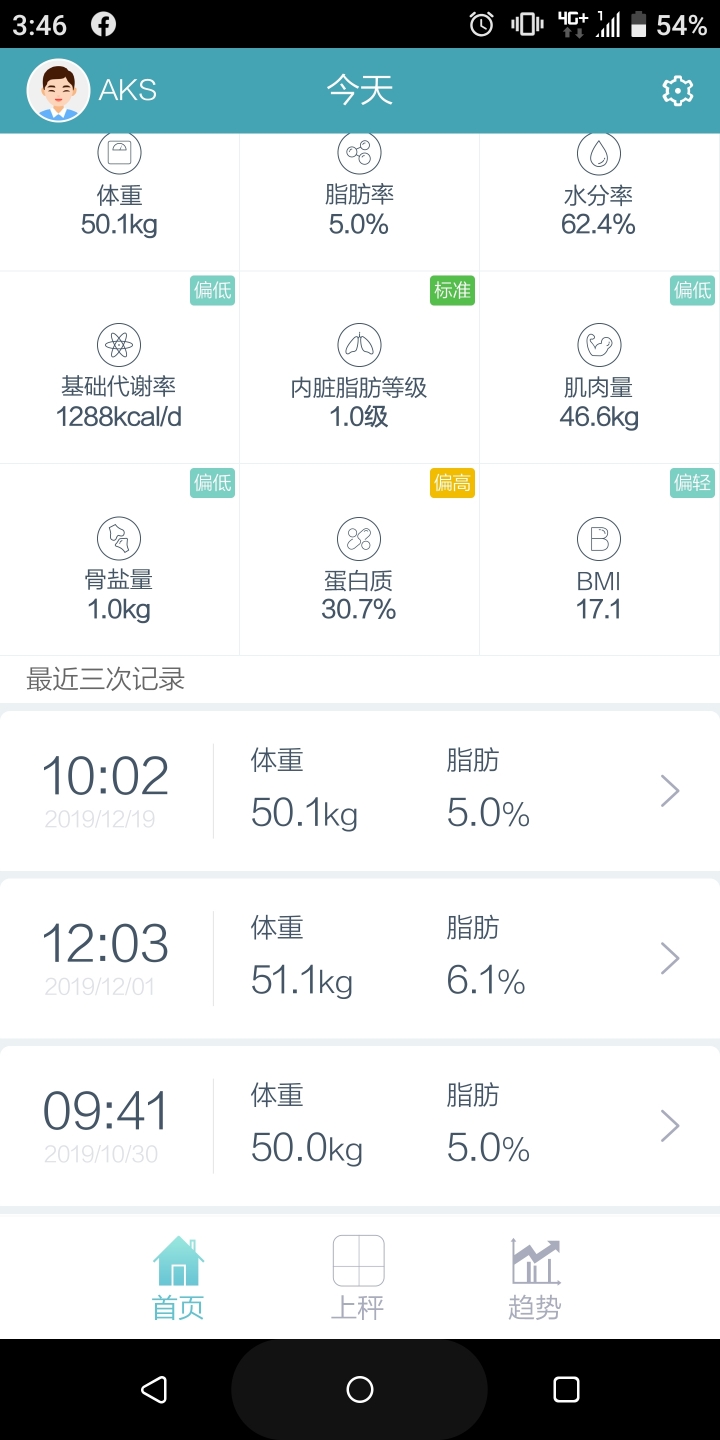
Task: Open the 骨盐量 1.0kg tile
Action: tap(119, 560)
